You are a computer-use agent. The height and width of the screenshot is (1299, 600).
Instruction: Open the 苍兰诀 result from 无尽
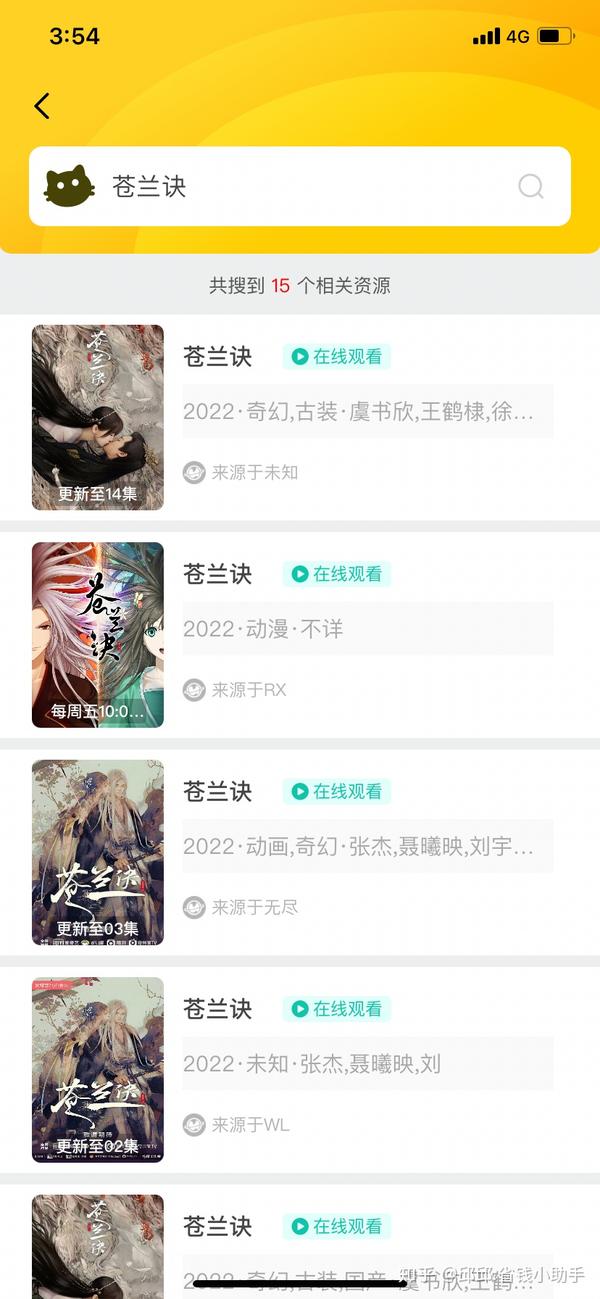click(x=300, y=852)
